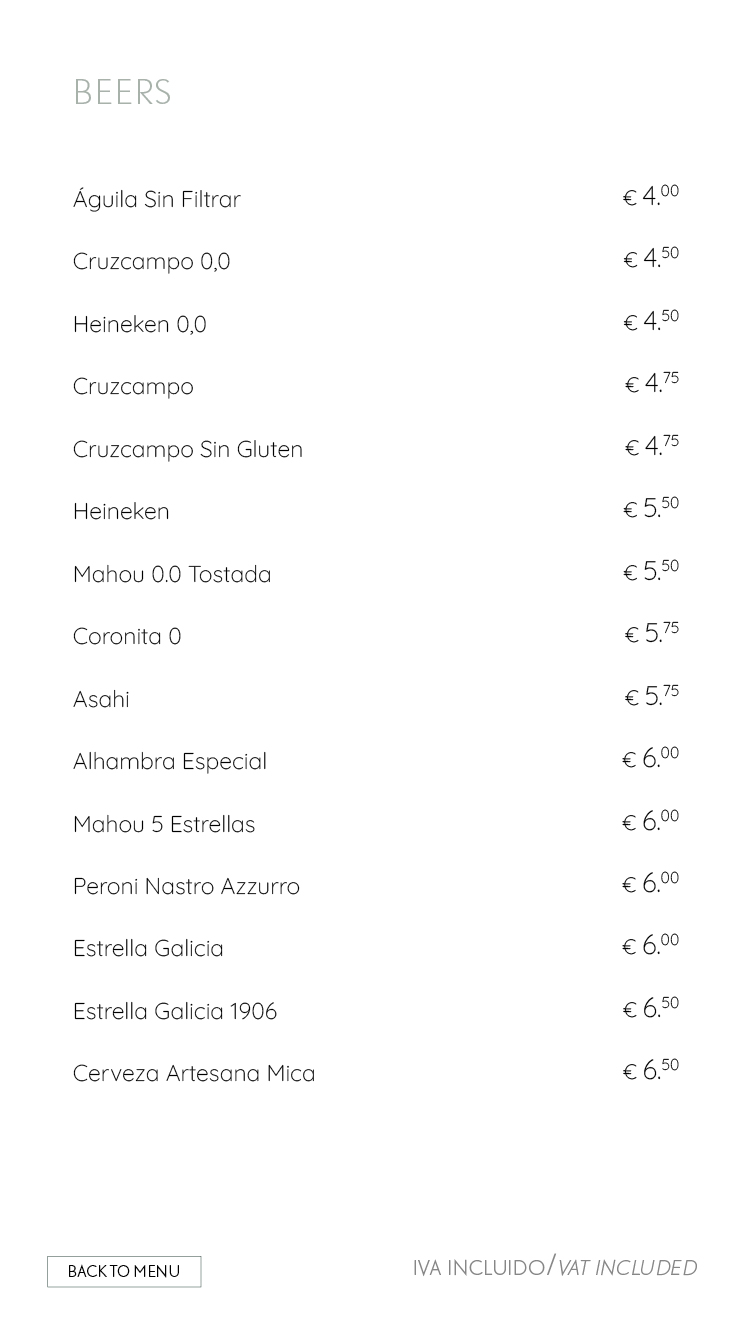
Task: Go back to the menu
Action: (x=124, y=1271)
